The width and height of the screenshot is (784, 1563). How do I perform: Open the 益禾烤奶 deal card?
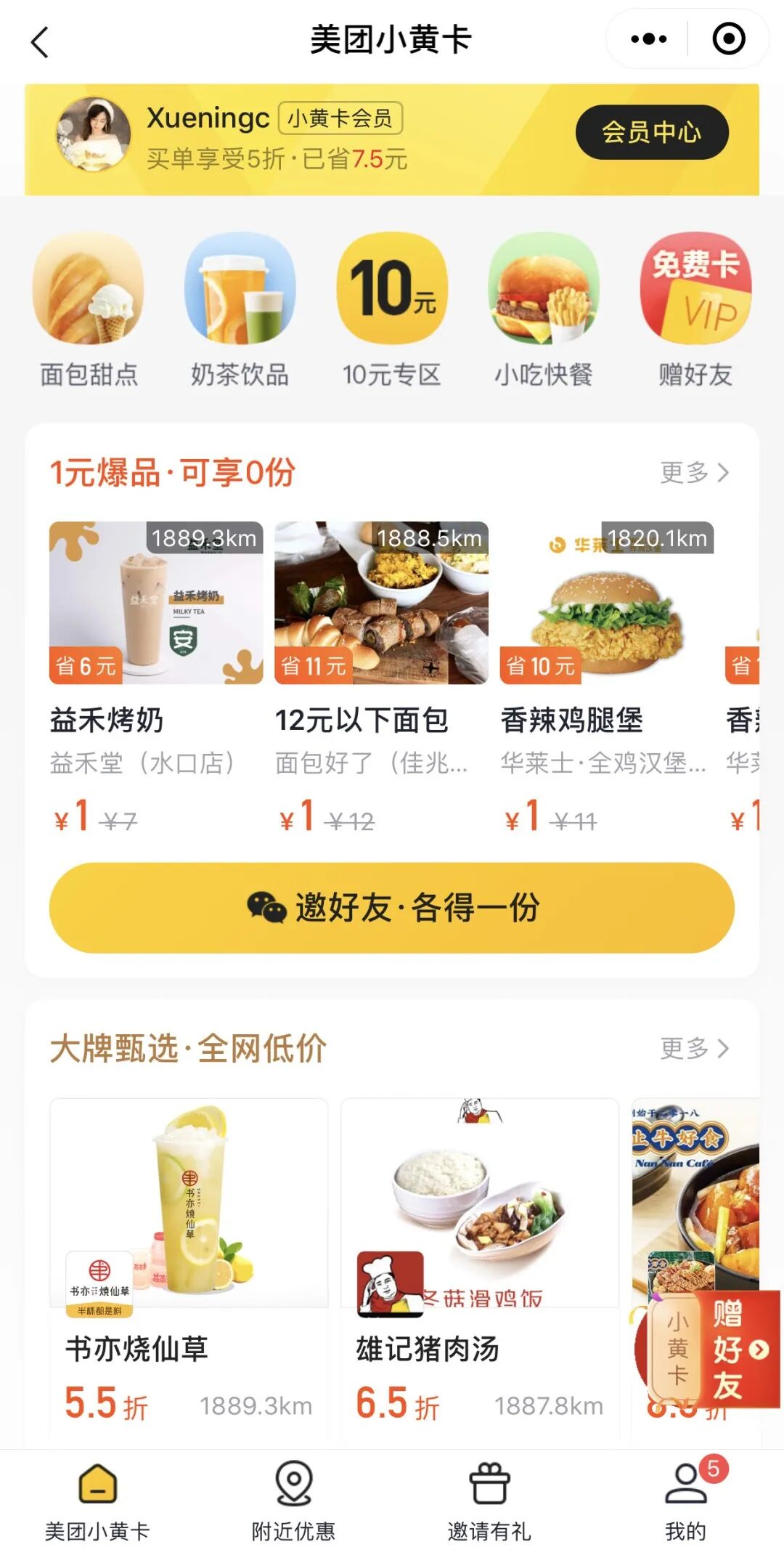(x=155, y=675)
